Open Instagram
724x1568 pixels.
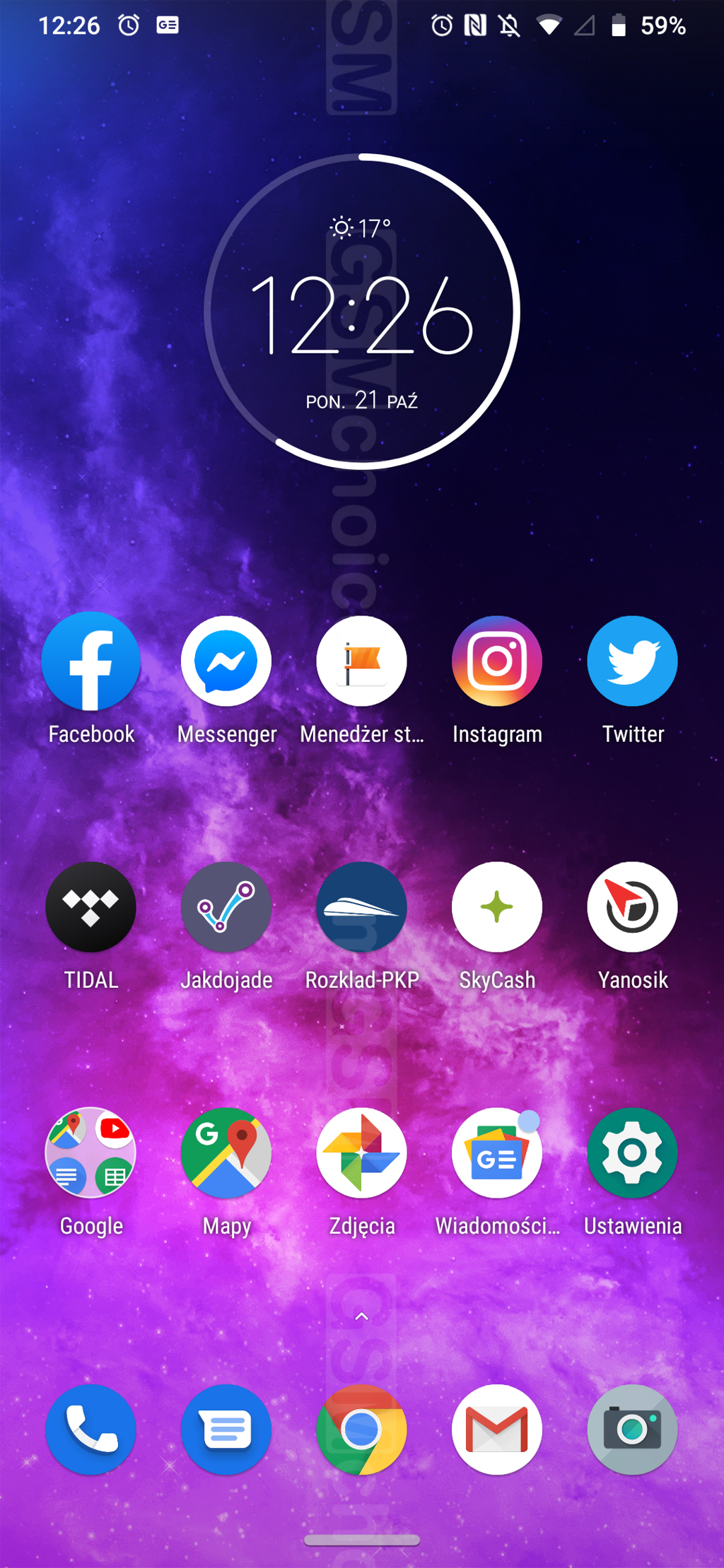pos(497,661)
